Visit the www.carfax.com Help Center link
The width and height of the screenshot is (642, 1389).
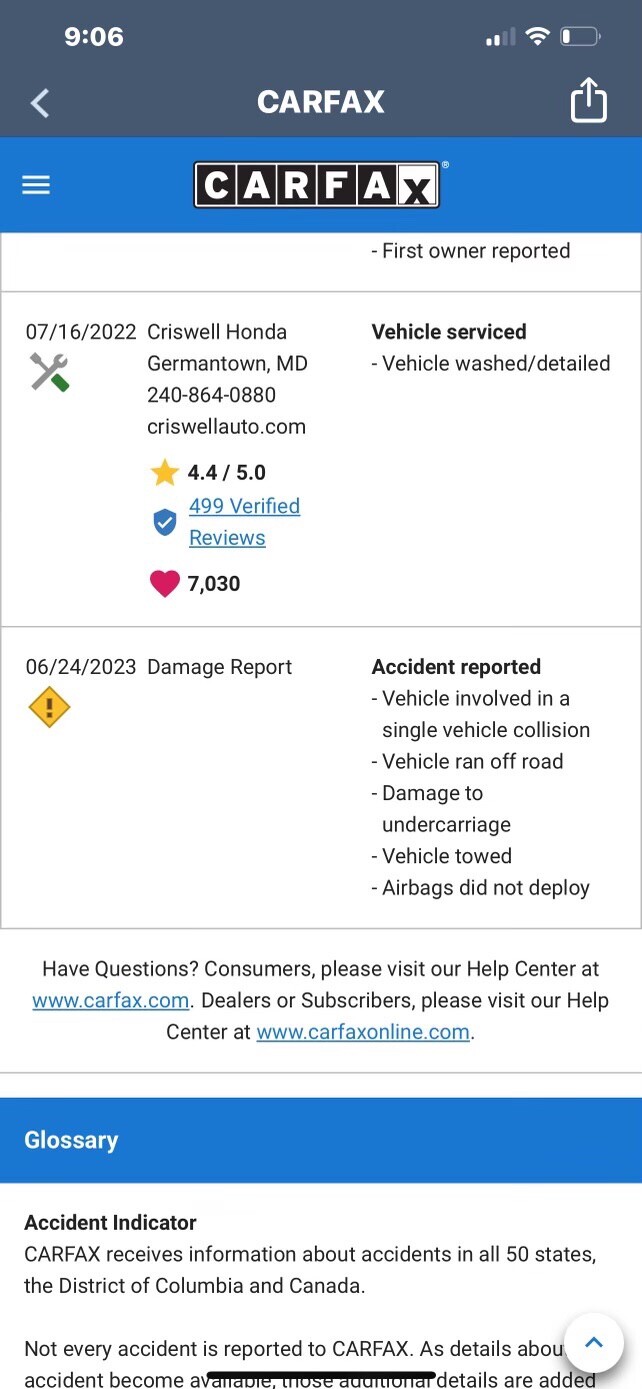pyautogui.click(x=110, y=1001)
